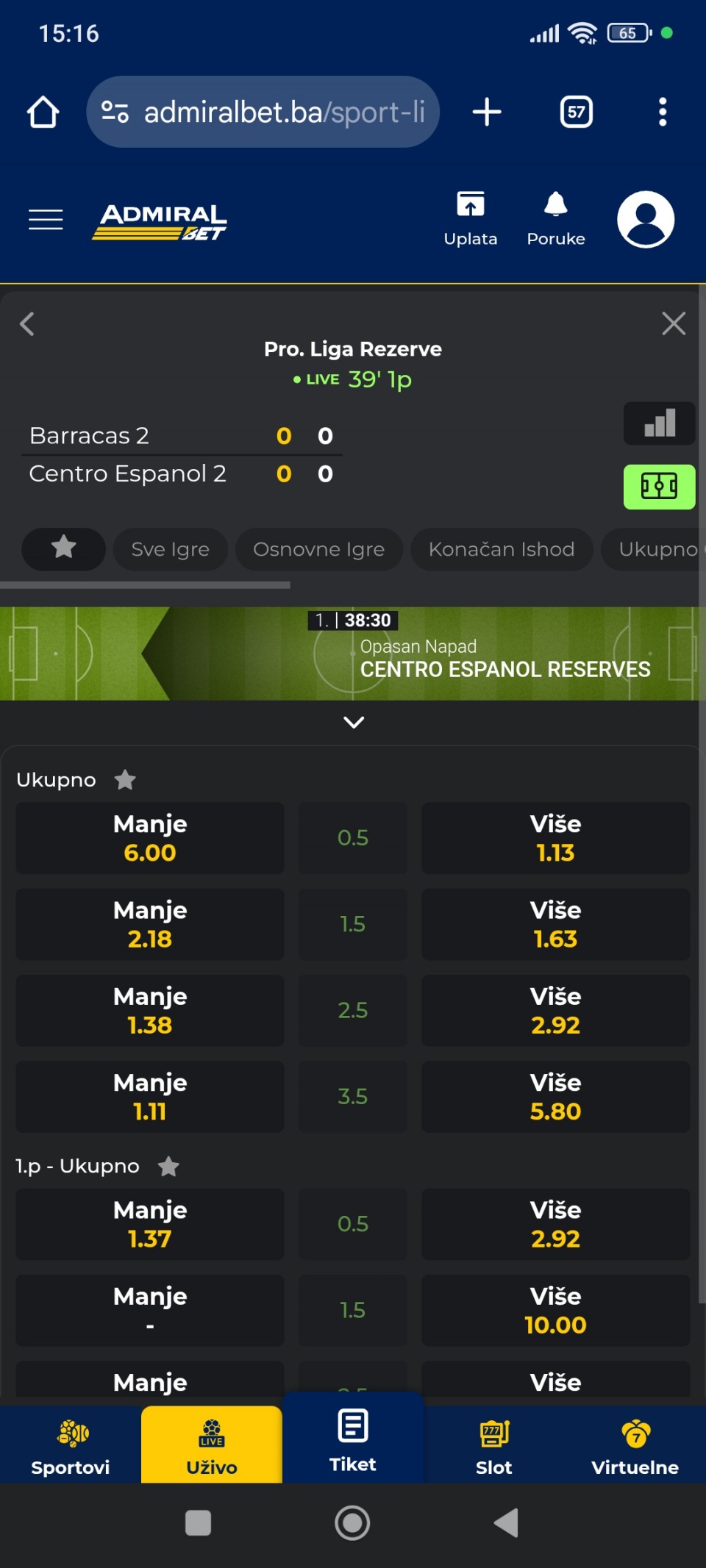Switch to Sve Igre filter
The image size is (706, 1568).
click(170, 549)
